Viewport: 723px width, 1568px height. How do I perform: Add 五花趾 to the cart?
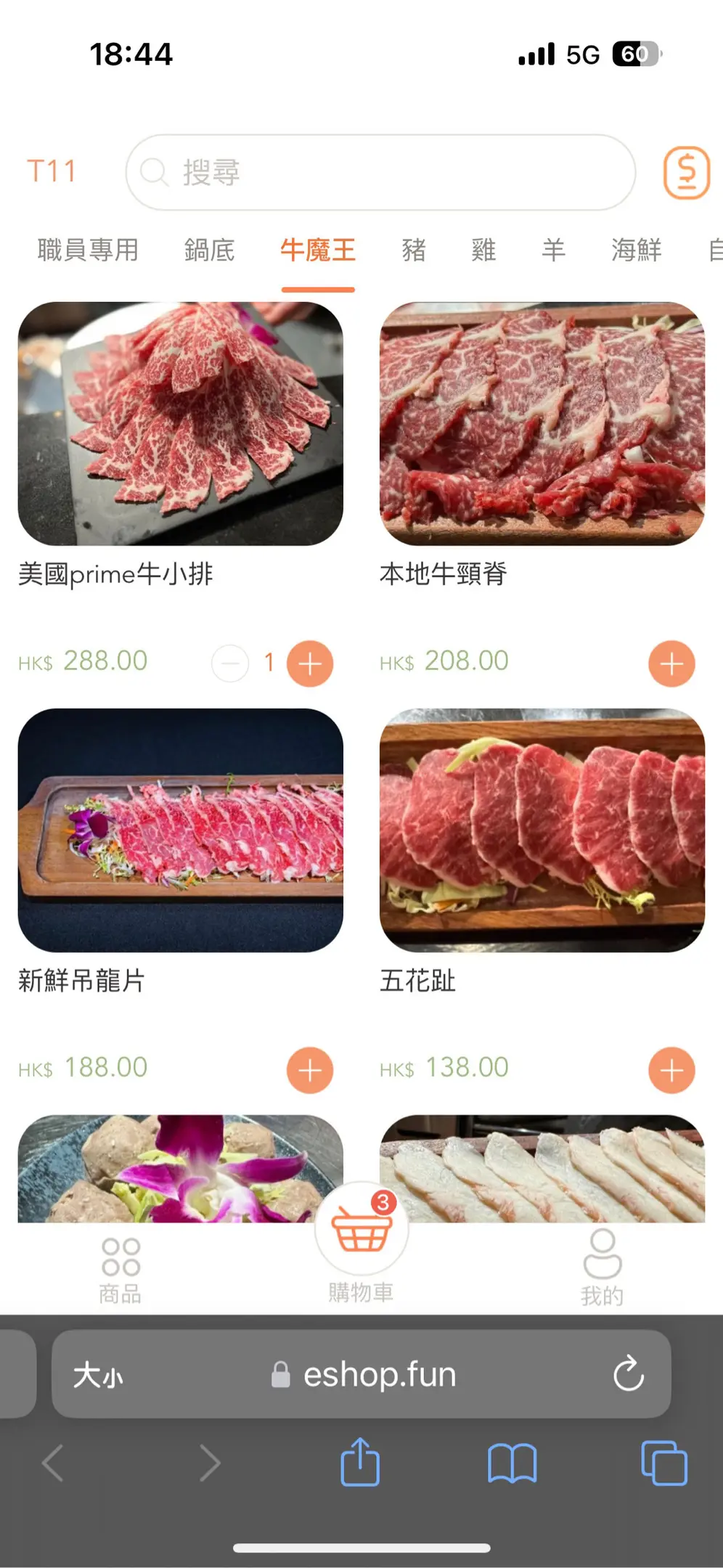pyautogui.click(x=671, y=1070)
